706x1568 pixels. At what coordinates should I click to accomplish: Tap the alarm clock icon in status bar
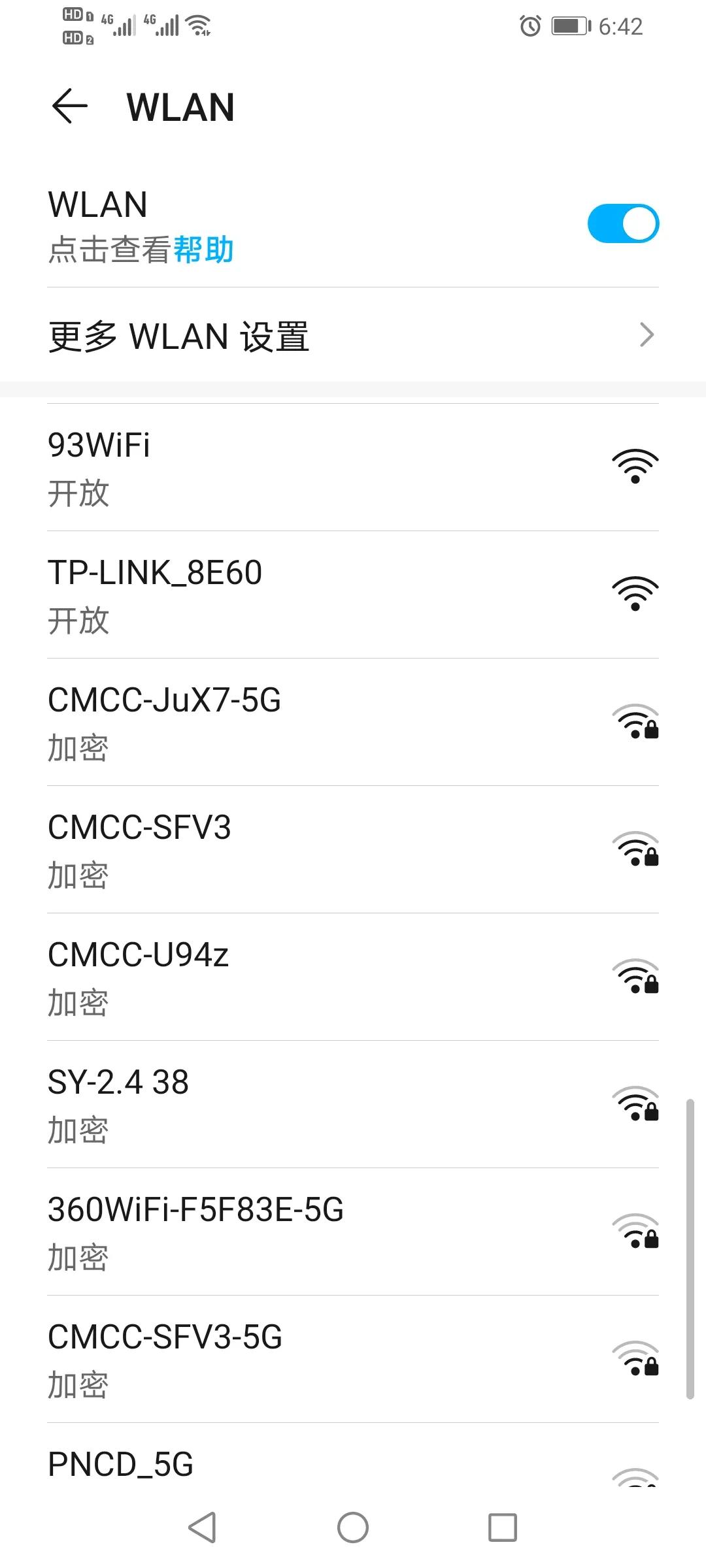click(x=529, y=25)
